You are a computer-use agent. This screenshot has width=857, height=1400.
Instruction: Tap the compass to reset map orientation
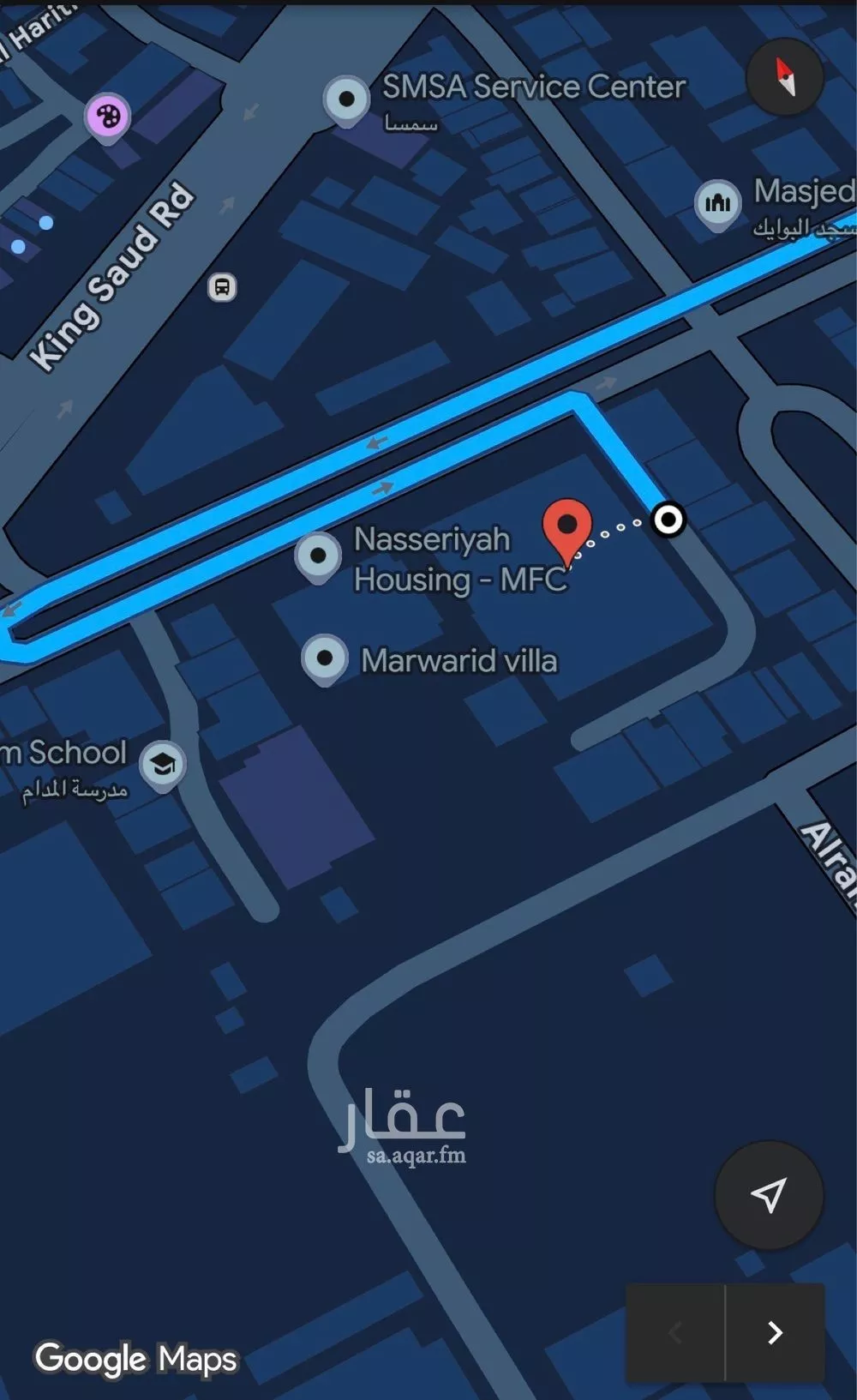click(x=785, y=77)
